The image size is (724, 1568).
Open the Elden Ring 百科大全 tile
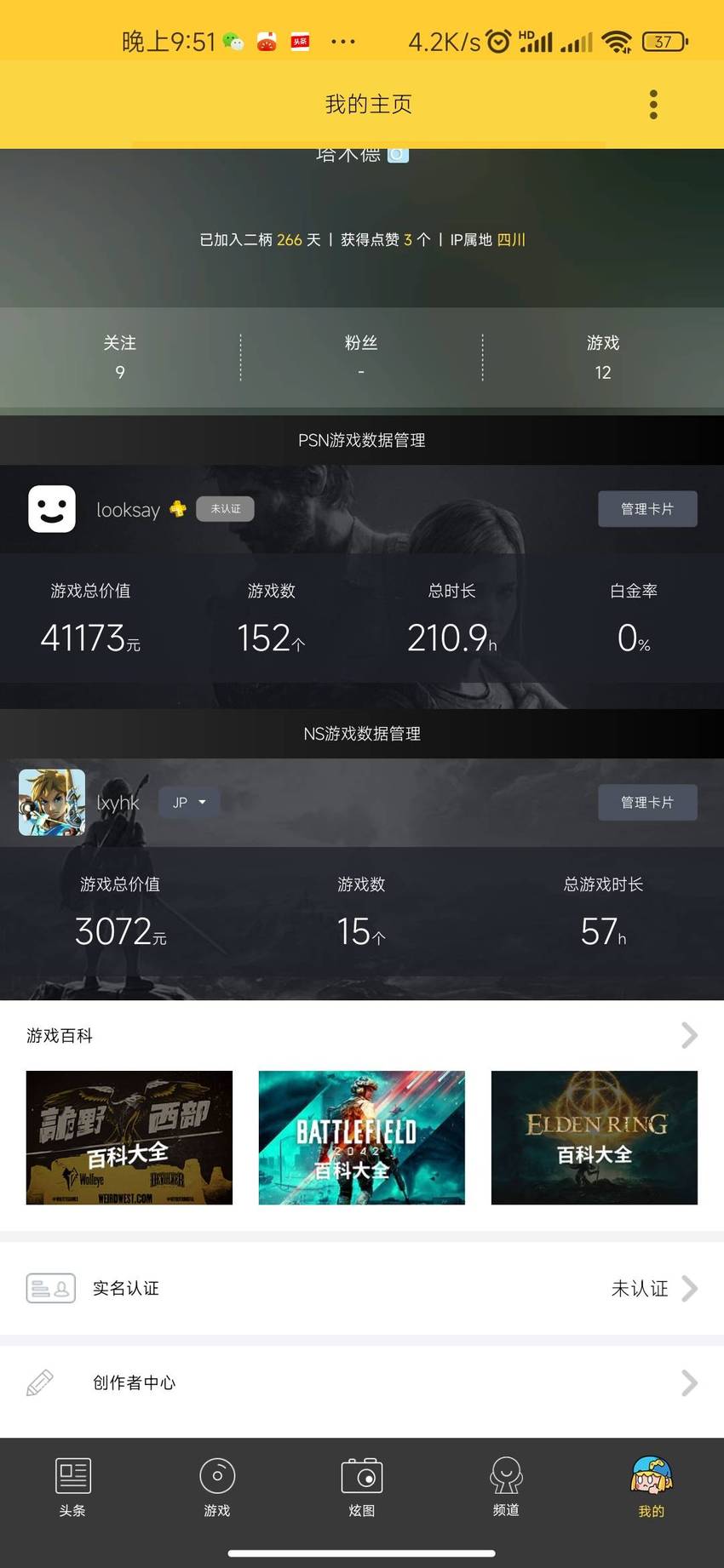(x=595, y=1137)
